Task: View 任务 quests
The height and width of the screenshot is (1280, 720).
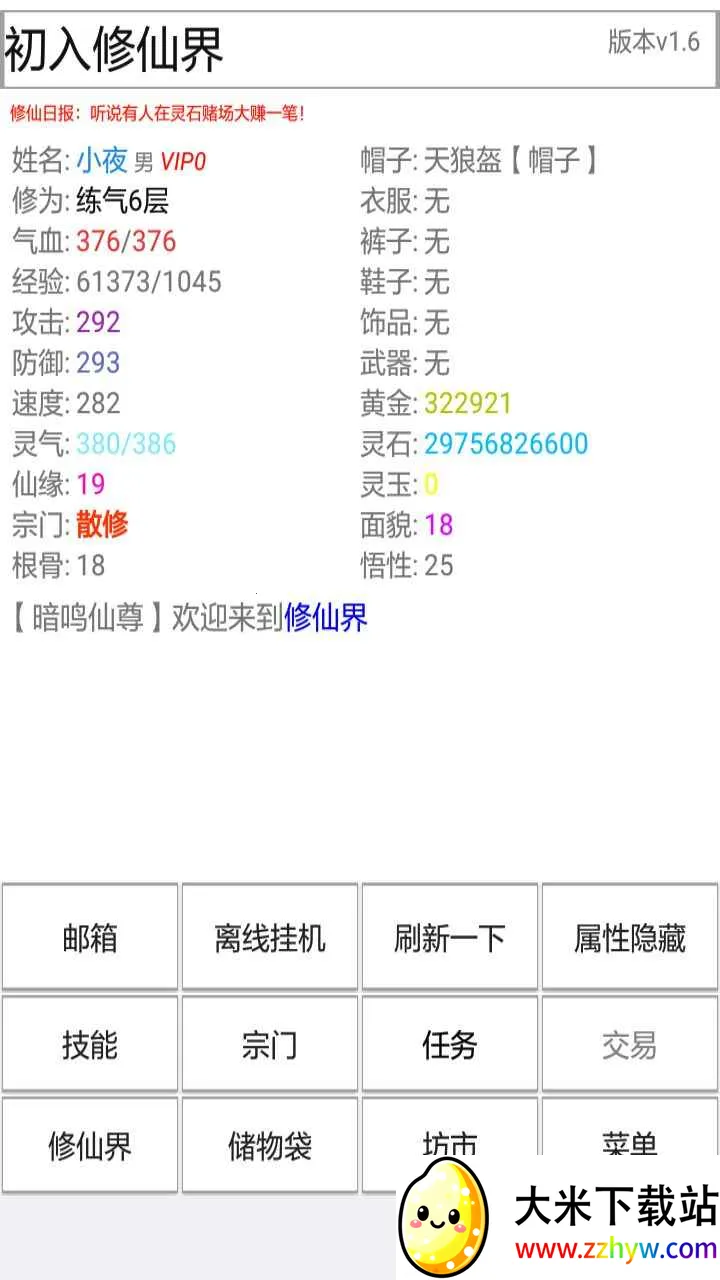Action: pyautogui.click(x=449, y=1044)
